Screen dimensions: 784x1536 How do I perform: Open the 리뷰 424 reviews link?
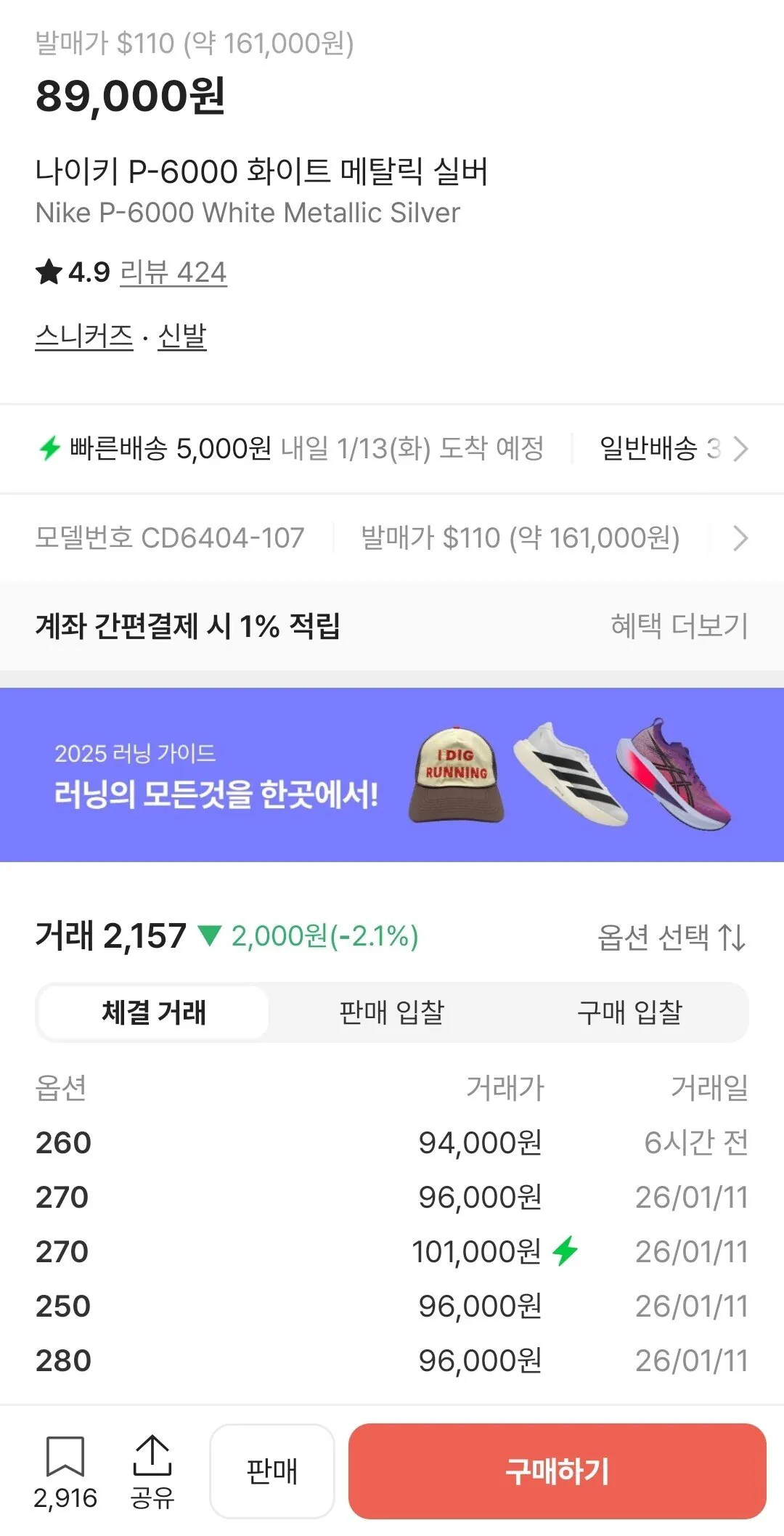(x=173, y=272)
